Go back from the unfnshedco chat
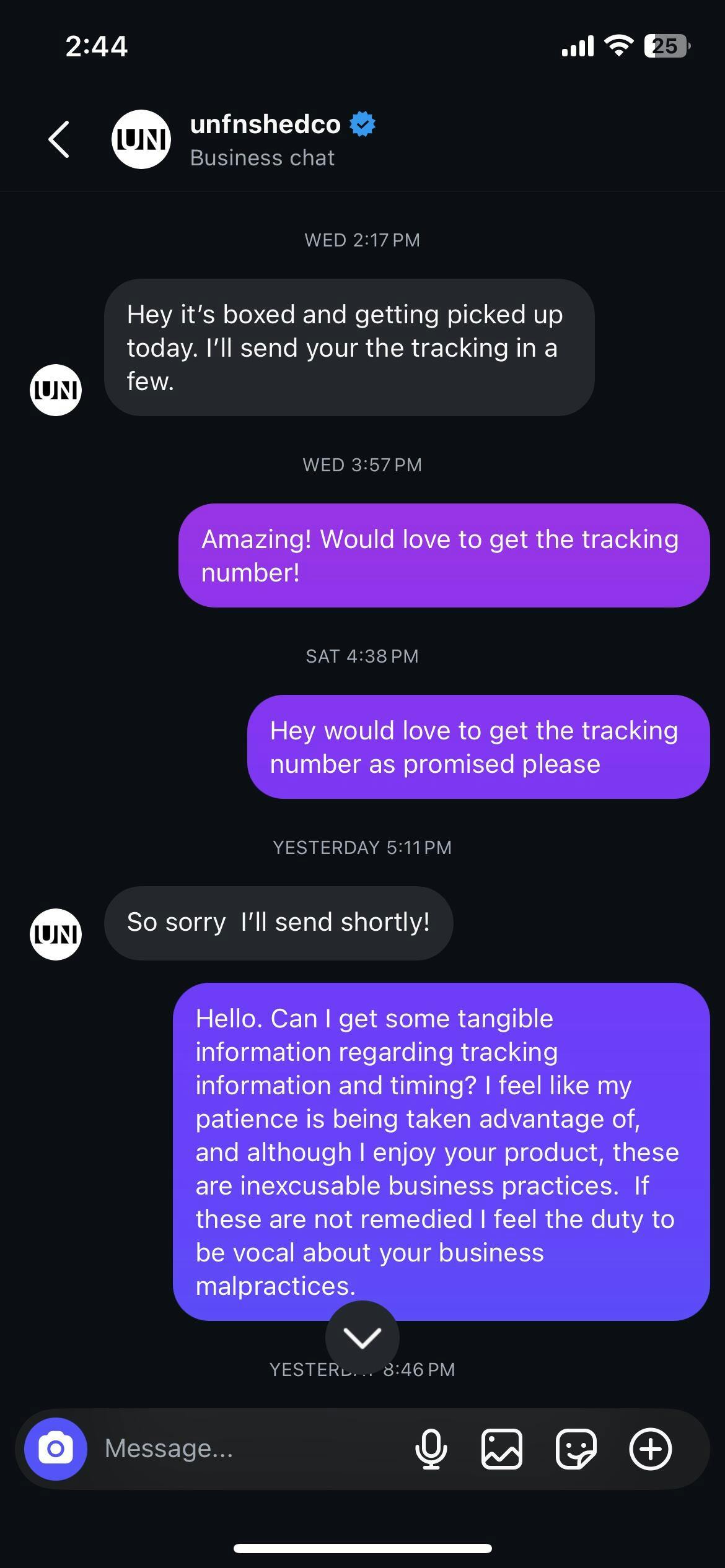This screenshot has width=725, height=1568. 59,139
